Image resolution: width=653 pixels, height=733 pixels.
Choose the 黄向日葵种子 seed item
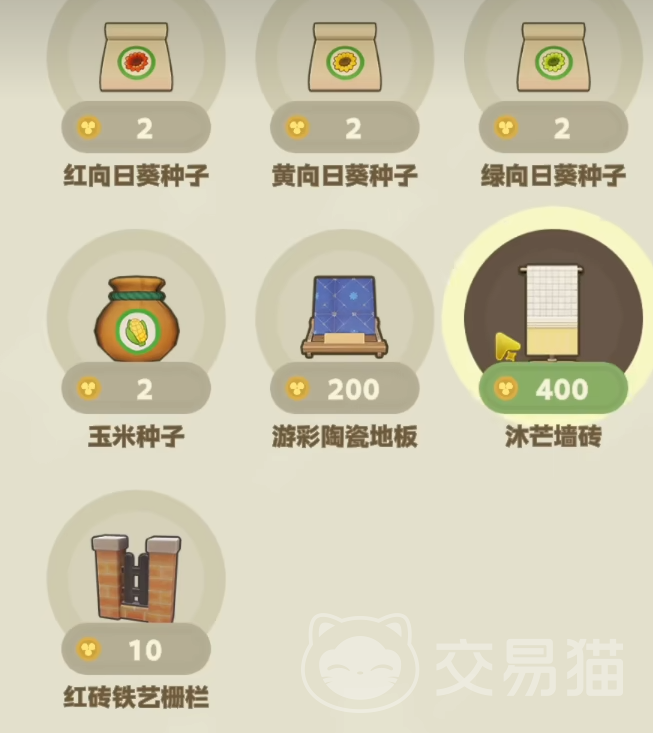345,64
